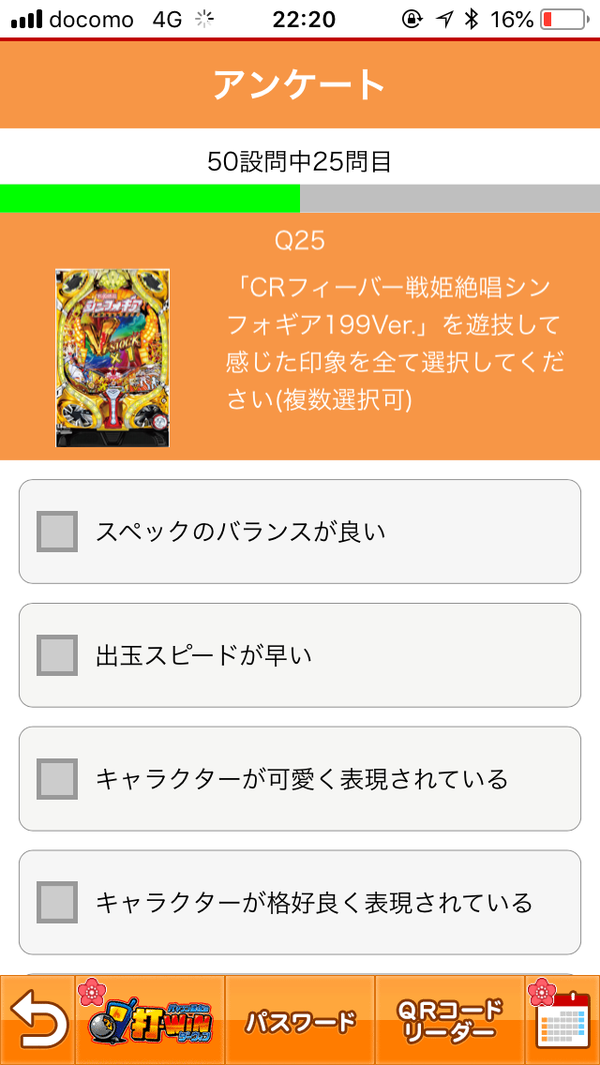Open the calendar icon
The image size is (600, 1065).
pyautogui.click(x=563, y=1022)
